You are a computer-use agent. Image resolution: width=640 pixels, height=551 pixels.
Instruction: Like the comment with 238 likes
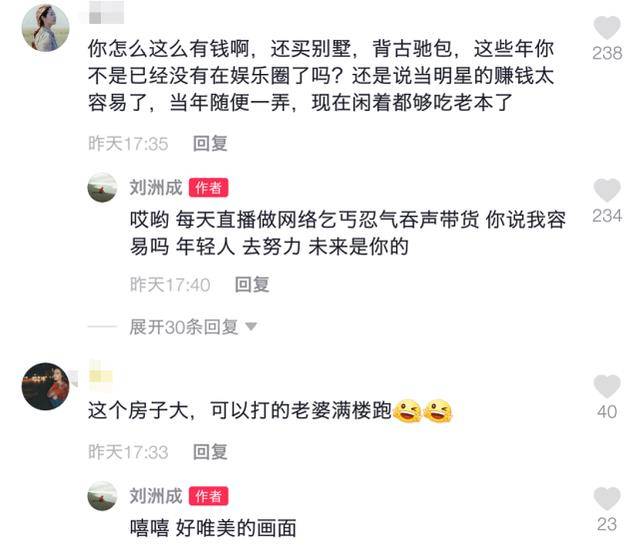coord(606,28)
